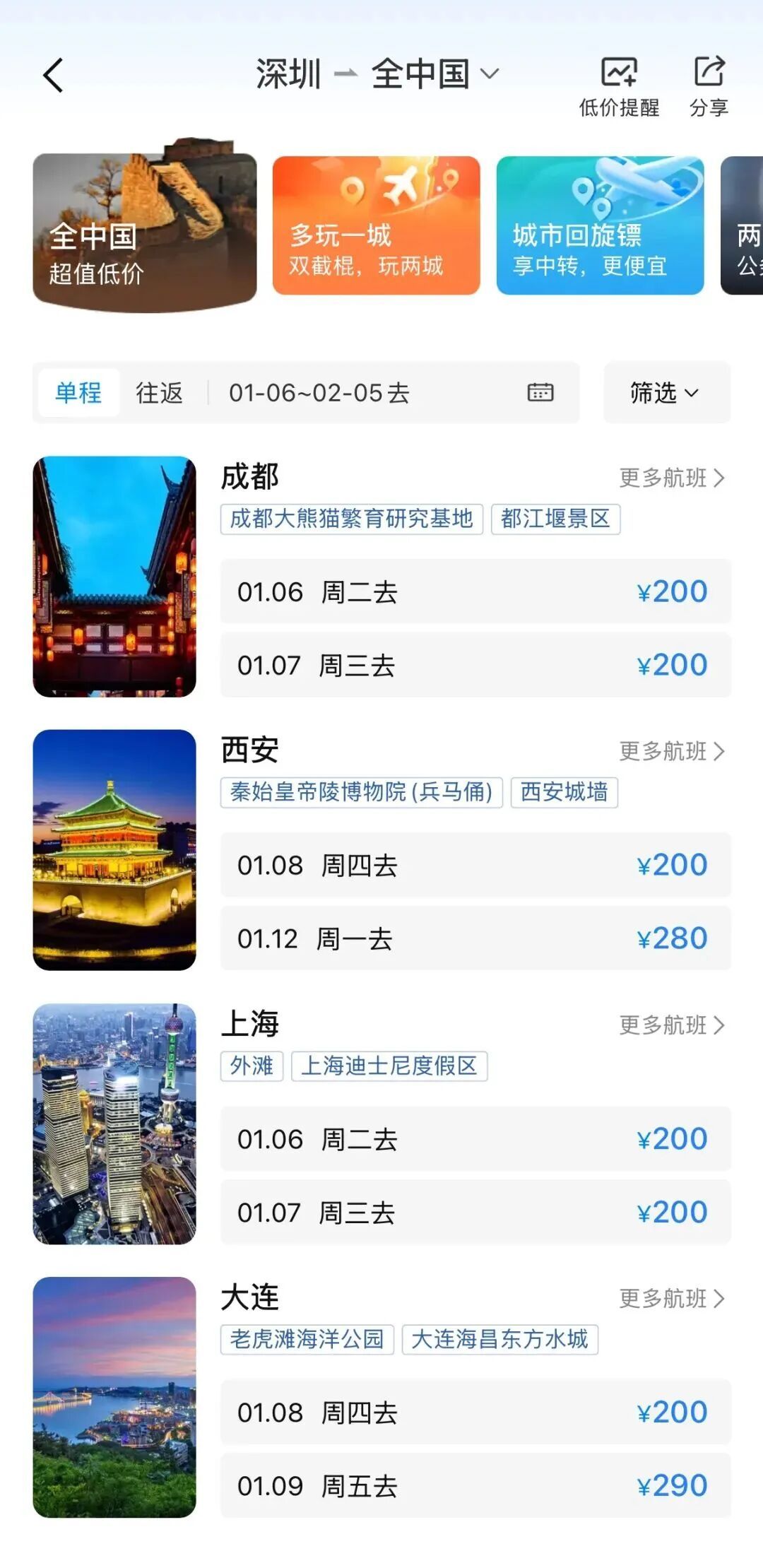Switch to the 往返 round-trip tab
Viewport: 763px width, 1568px height.
coord(159,393)
